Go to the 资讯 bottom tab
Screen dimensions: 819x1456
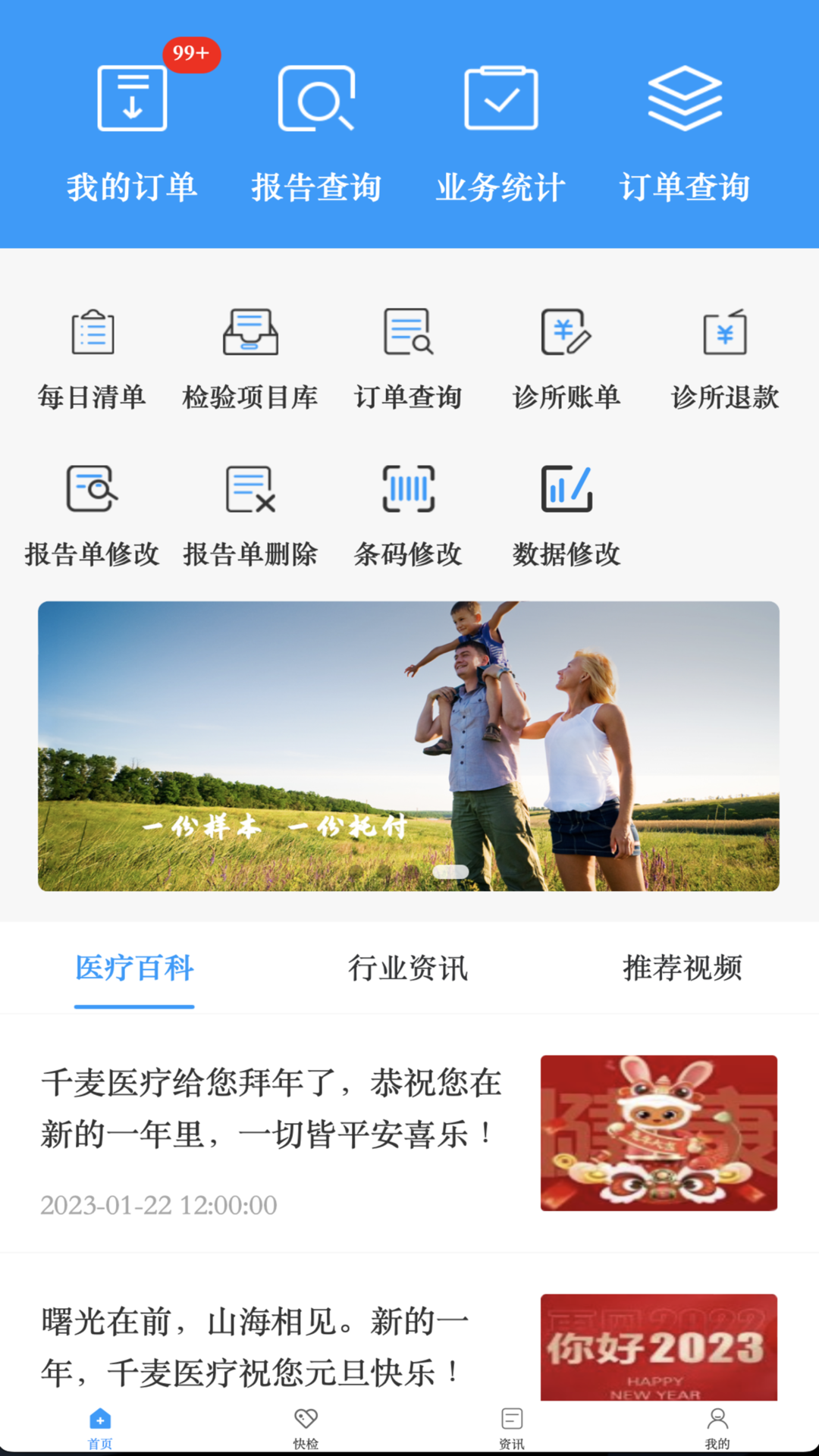click(x=512, y=1428)
